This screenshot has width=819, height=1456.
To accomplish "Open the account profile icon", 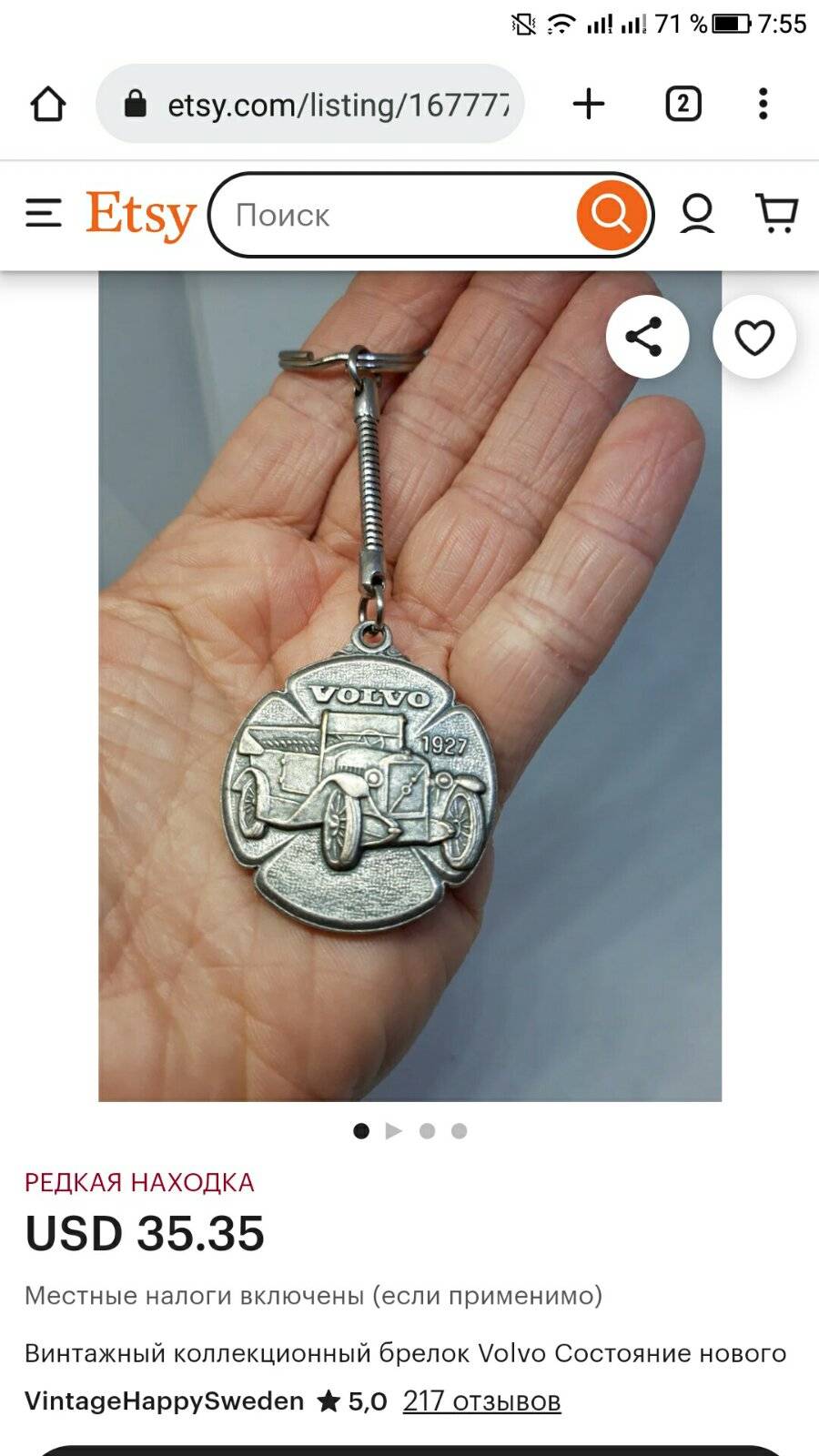I will [697, 215].
